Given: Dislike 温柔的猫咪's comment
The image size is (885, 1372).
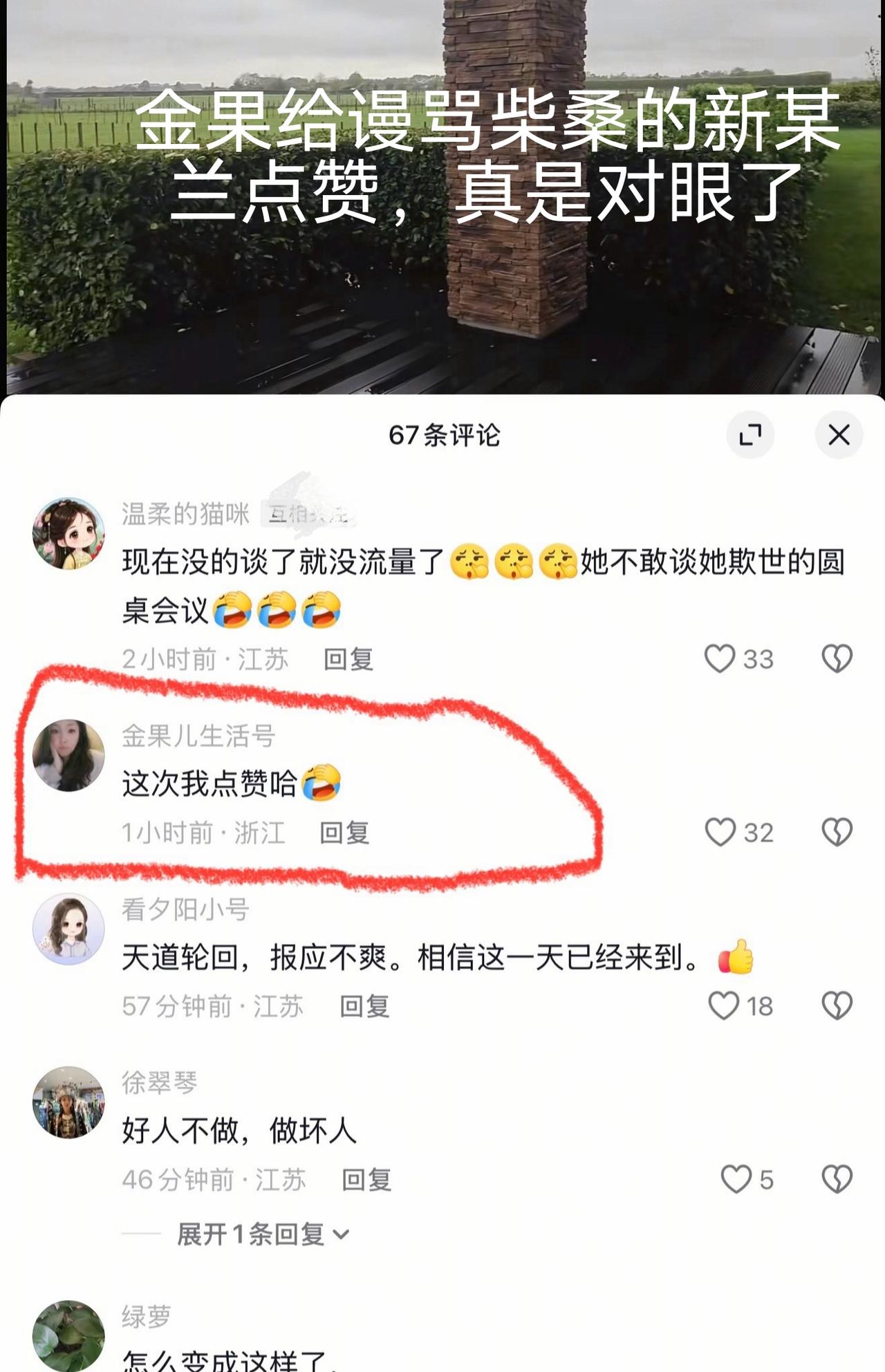Looking at the screenshot, I should coord(837,658).
